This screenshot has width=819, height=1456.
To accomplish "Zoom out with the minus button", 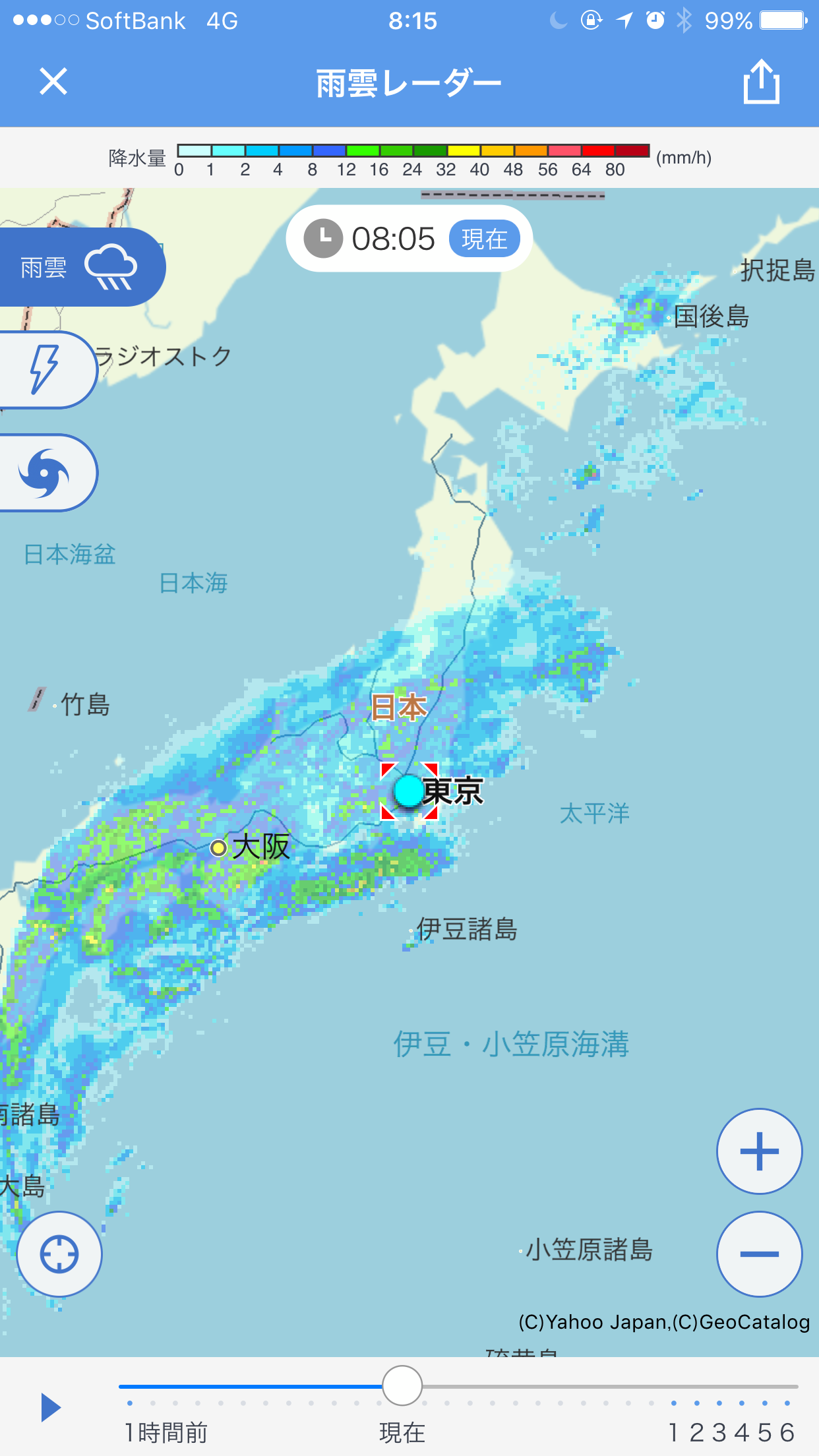I will pyautogui.click(x=760, y=1254).
